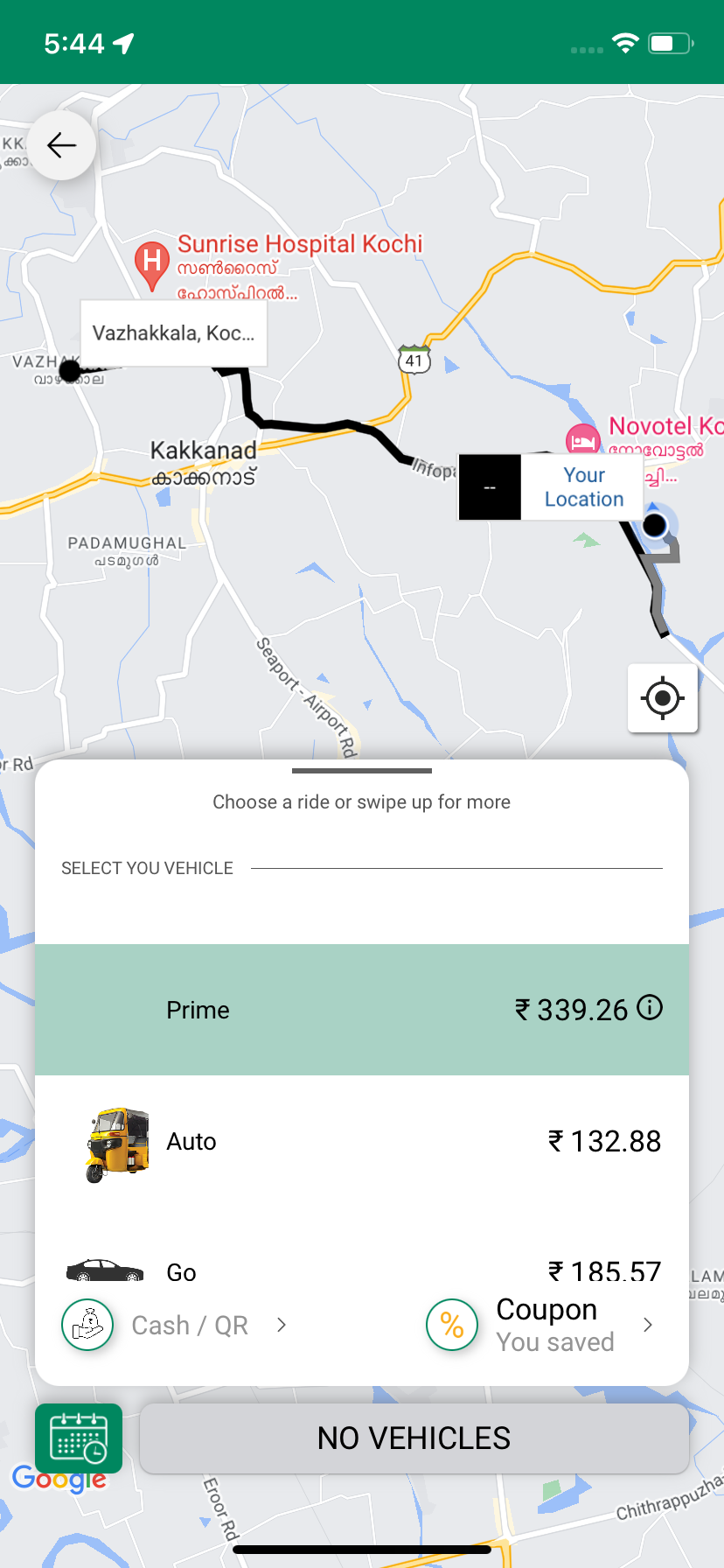Image resolution: width=724 pixels, height=1568 pixels.
Task: View Prime fare info details
Action: click(650, 1008)
